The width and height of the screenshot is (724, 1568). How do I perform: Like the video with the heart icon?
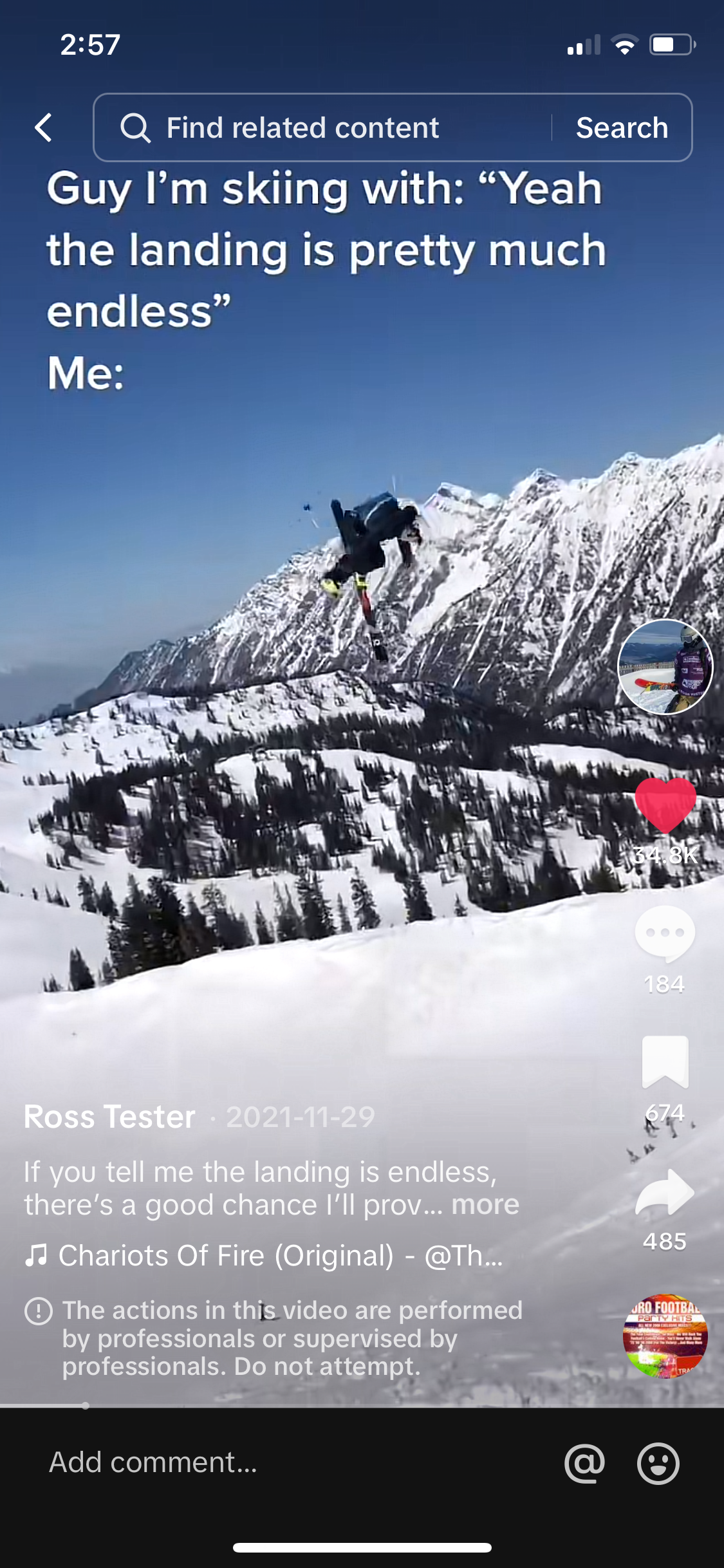coord(665,805)
